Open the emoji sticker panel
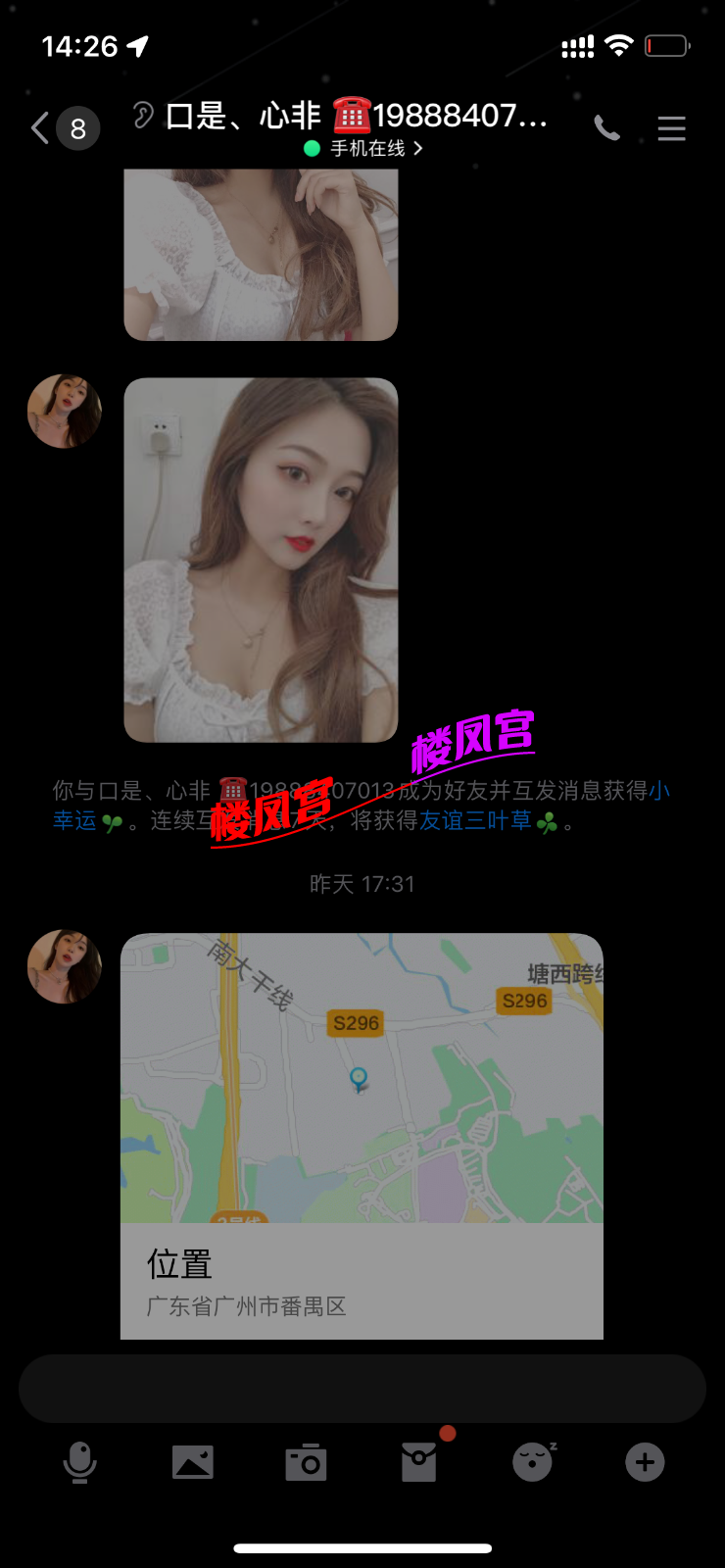Screen dimensions: 725x1568 tap(533, 1463)
